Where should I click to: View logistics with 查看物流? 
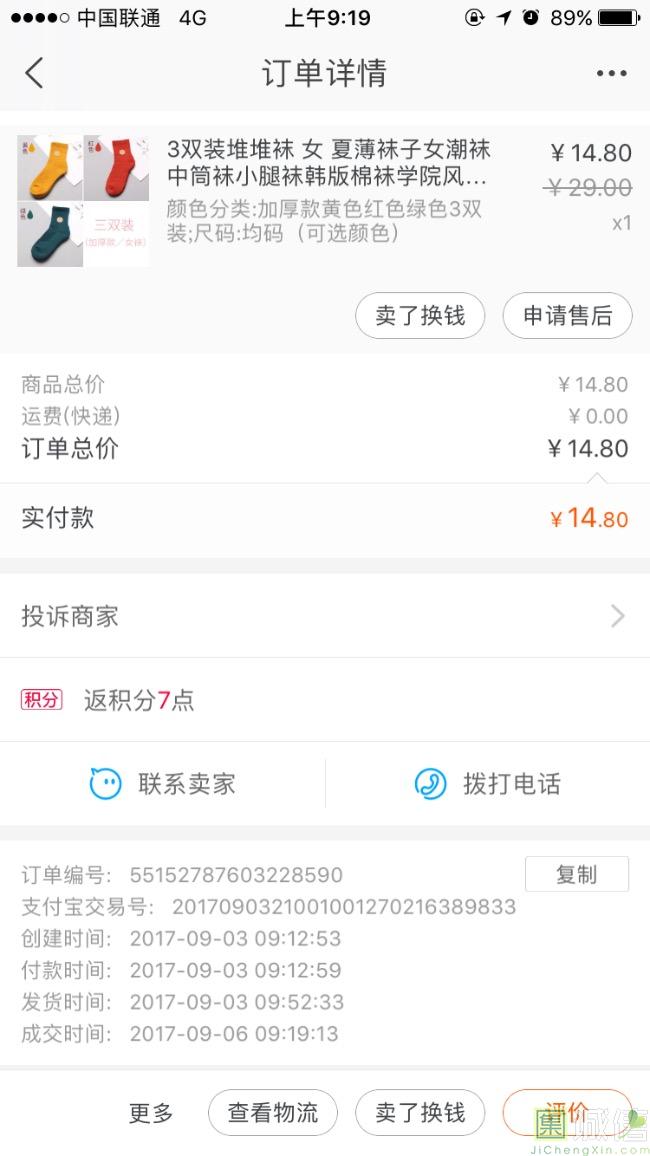[x=273, y=1113]
